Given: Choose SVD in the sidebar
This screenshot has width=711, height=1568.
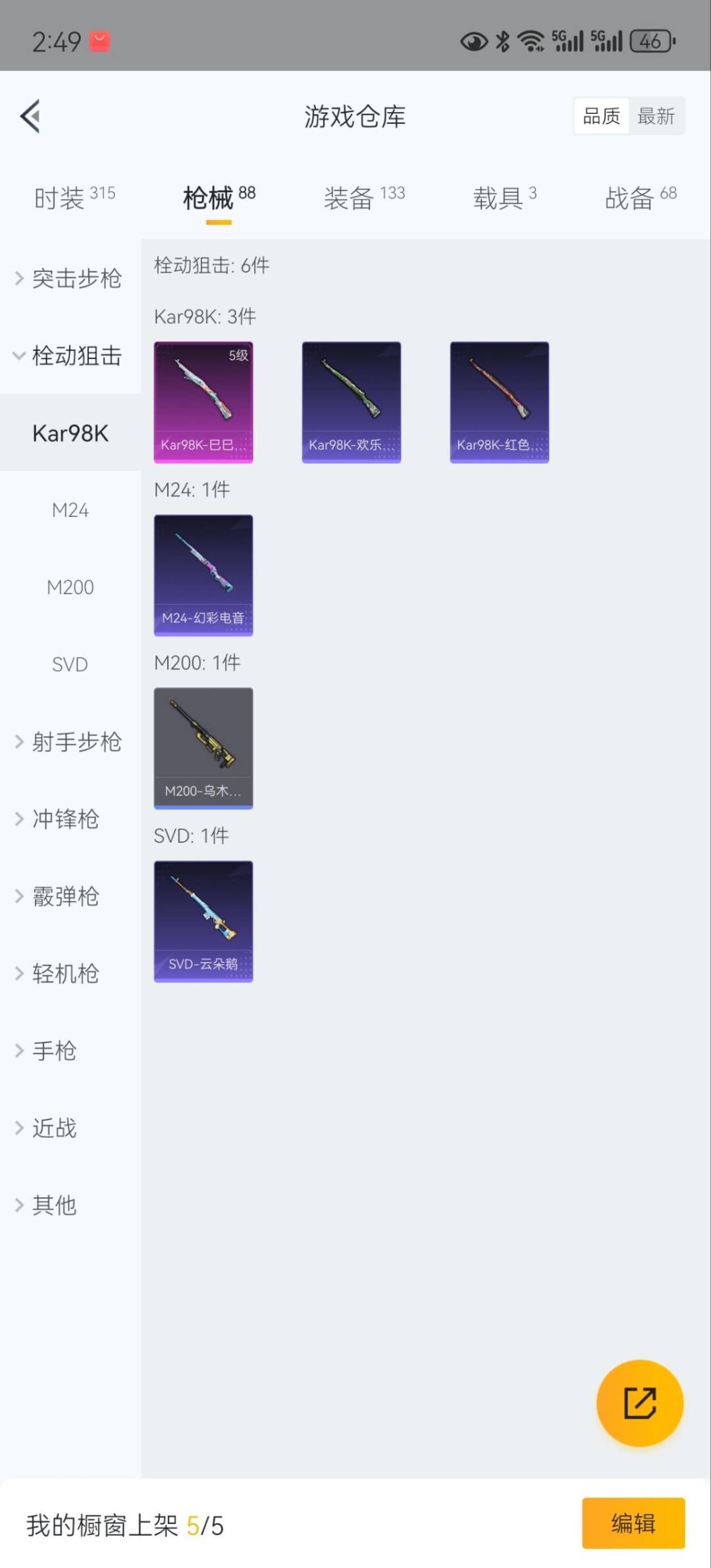Looking at the screenshot, I should tap(70, 664).
